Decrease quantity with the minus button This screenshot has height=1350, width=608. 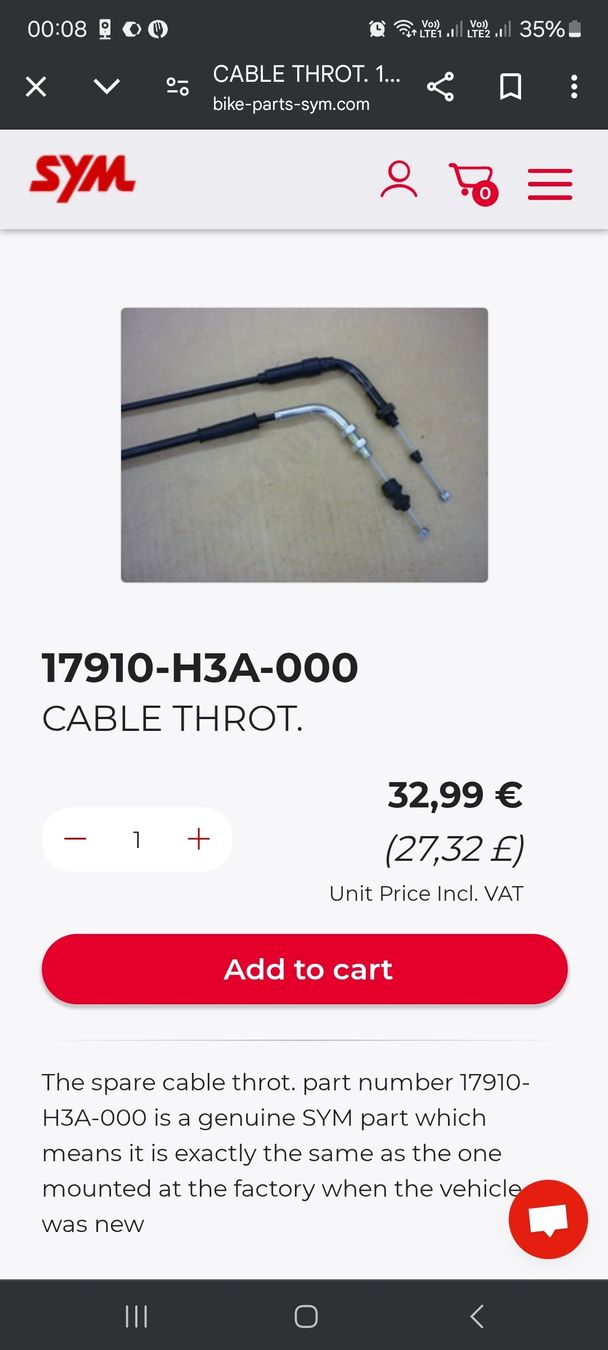pos(75,839)
